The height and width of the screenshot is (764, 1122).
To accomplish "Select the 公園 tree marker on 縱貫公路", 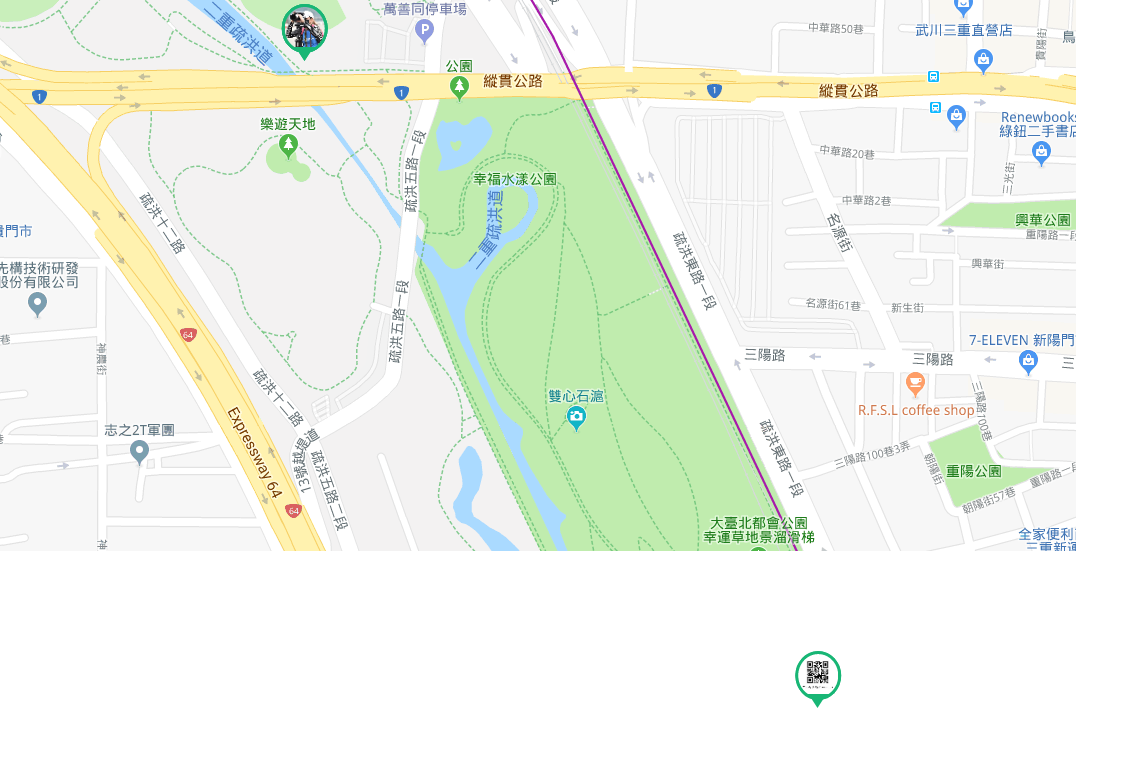I will 459,87.
